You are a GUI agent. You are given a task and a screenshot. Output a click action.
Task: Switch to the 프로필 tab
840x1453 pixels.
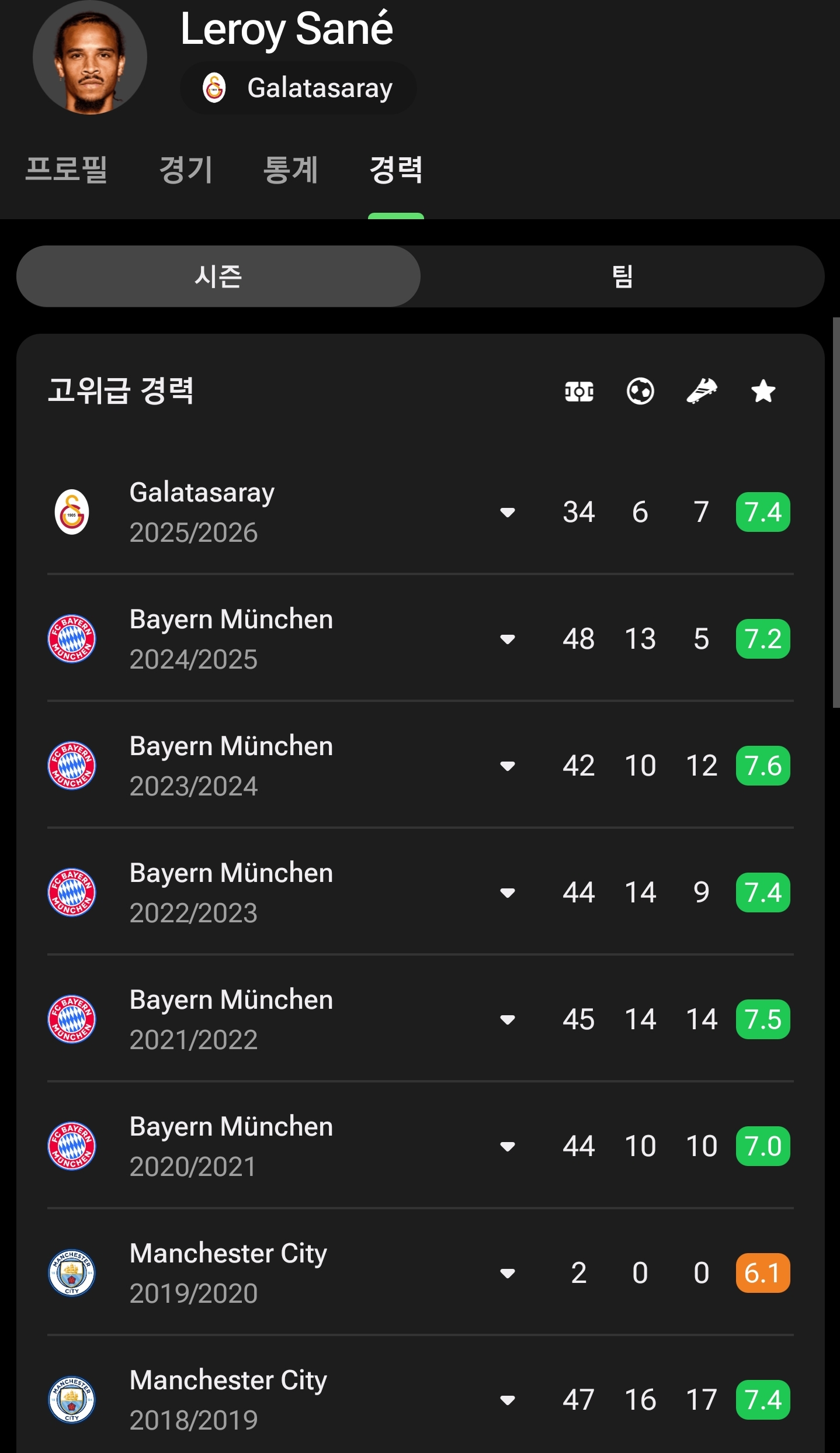[x=66, y=170]
